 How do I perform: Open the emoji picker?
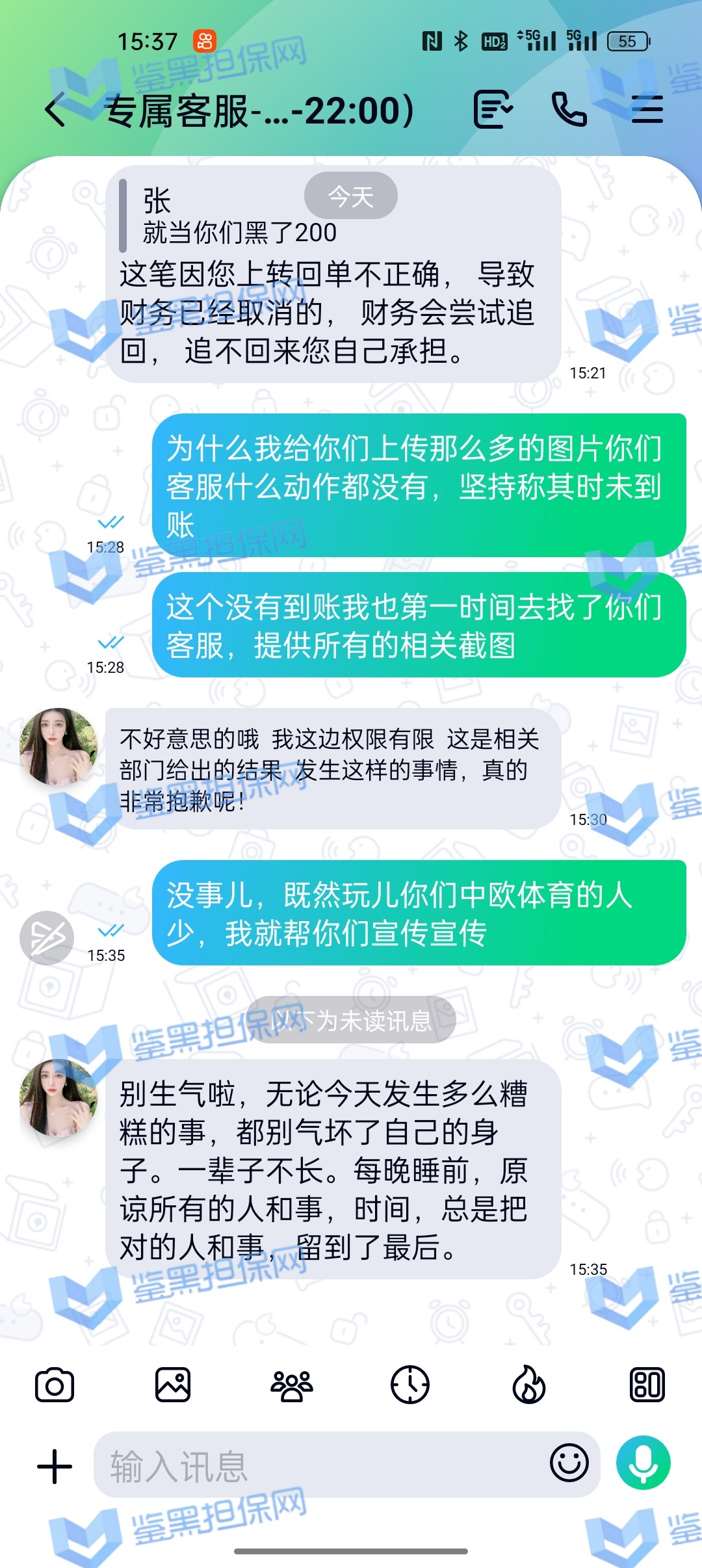point(569,1463)
